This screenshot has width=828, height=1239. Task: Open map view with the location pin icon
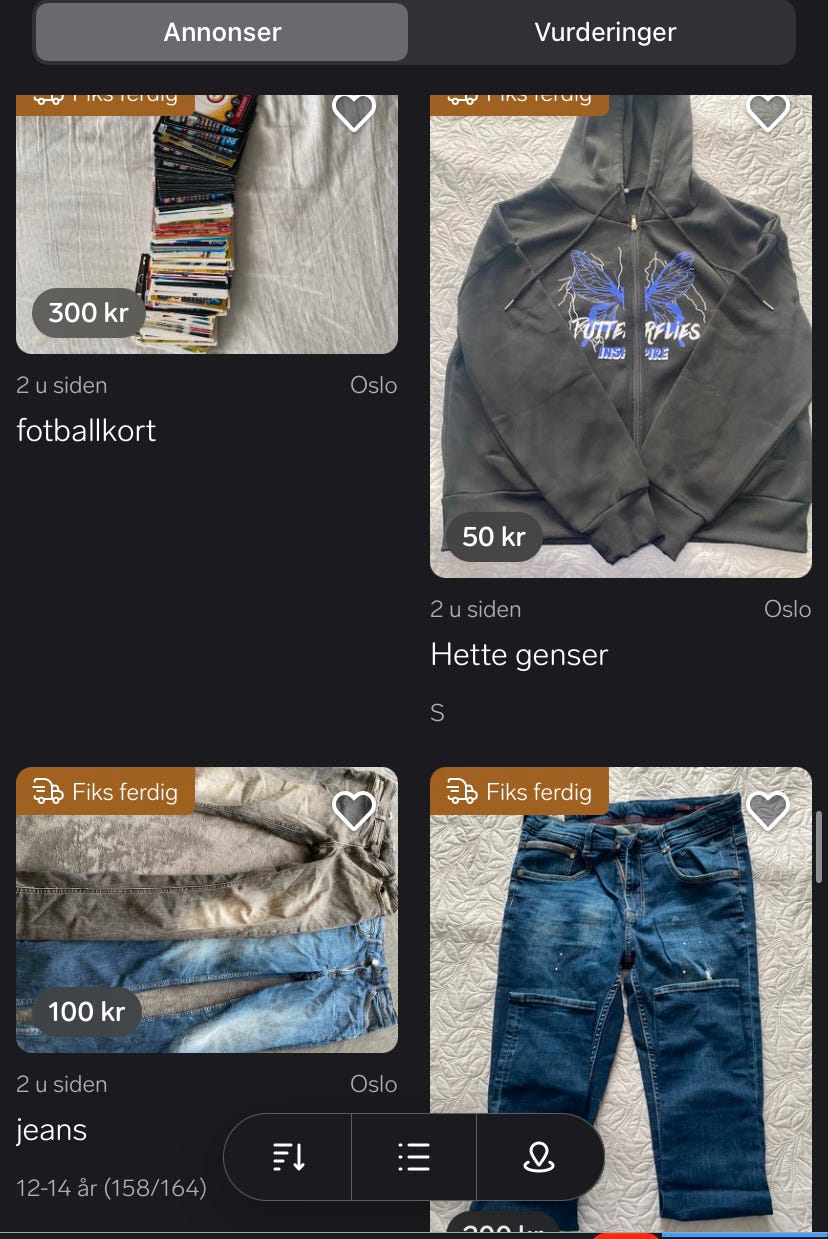[539, 1157]
